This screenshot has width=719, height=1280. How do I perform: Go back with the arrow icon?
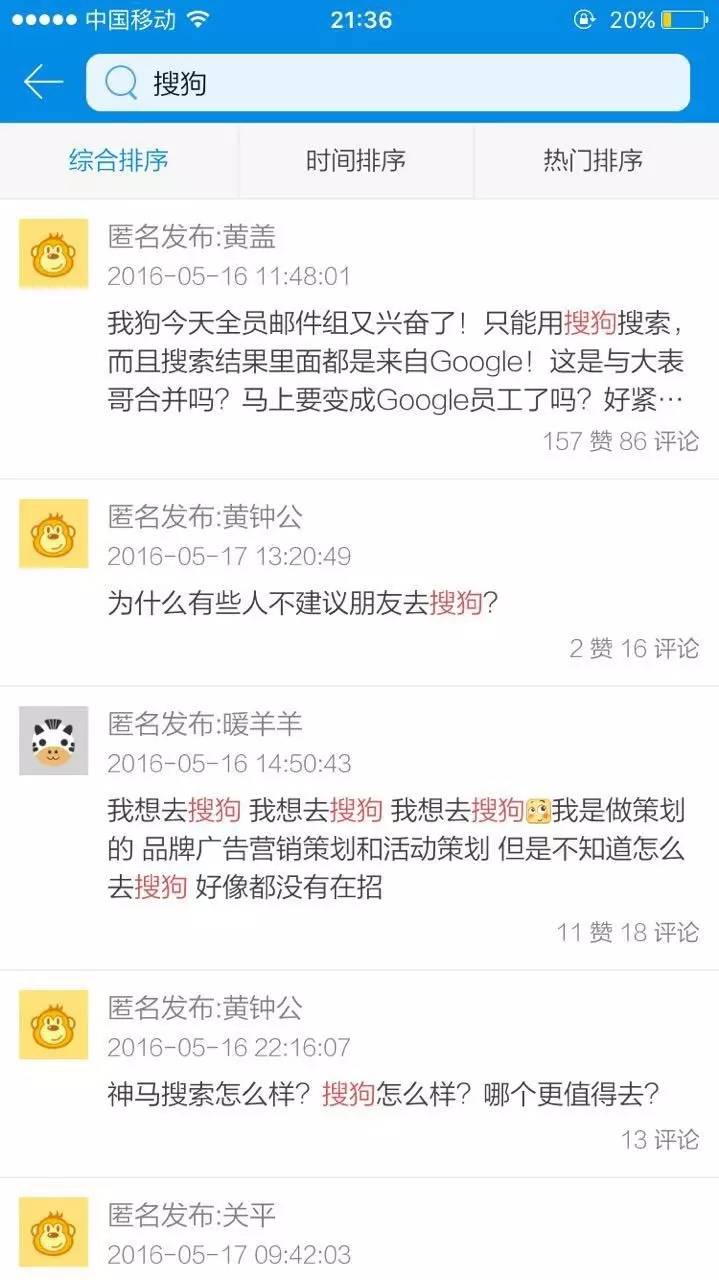pyautogui.click(x=43, y=82)
